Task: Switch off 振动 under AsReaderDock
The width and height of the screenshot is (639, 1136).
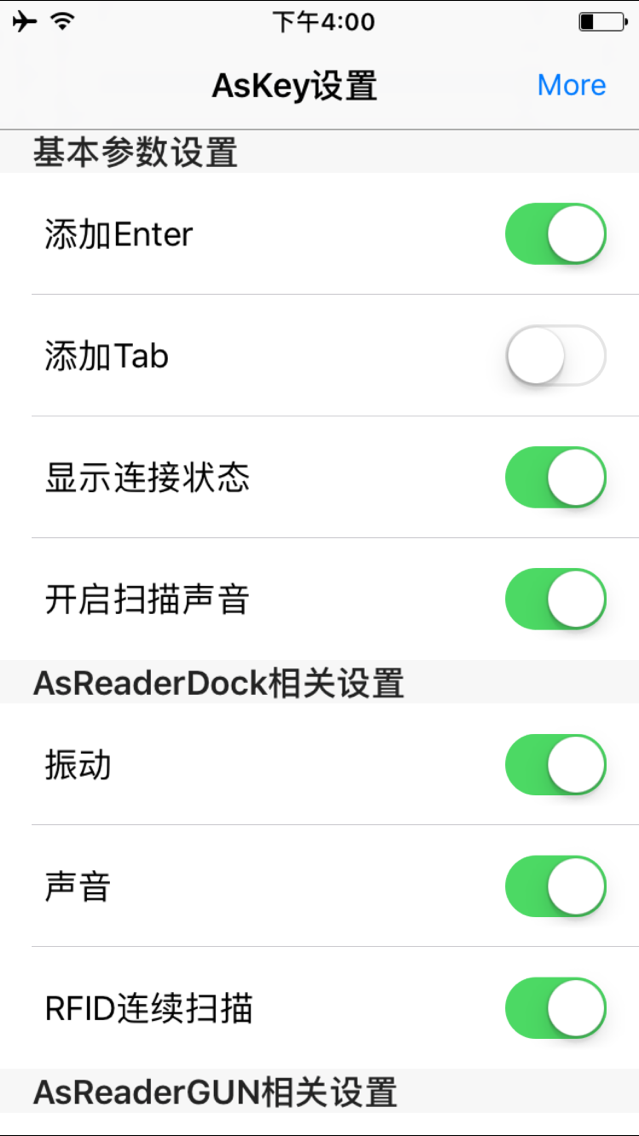Action: (x=556, y=764)
